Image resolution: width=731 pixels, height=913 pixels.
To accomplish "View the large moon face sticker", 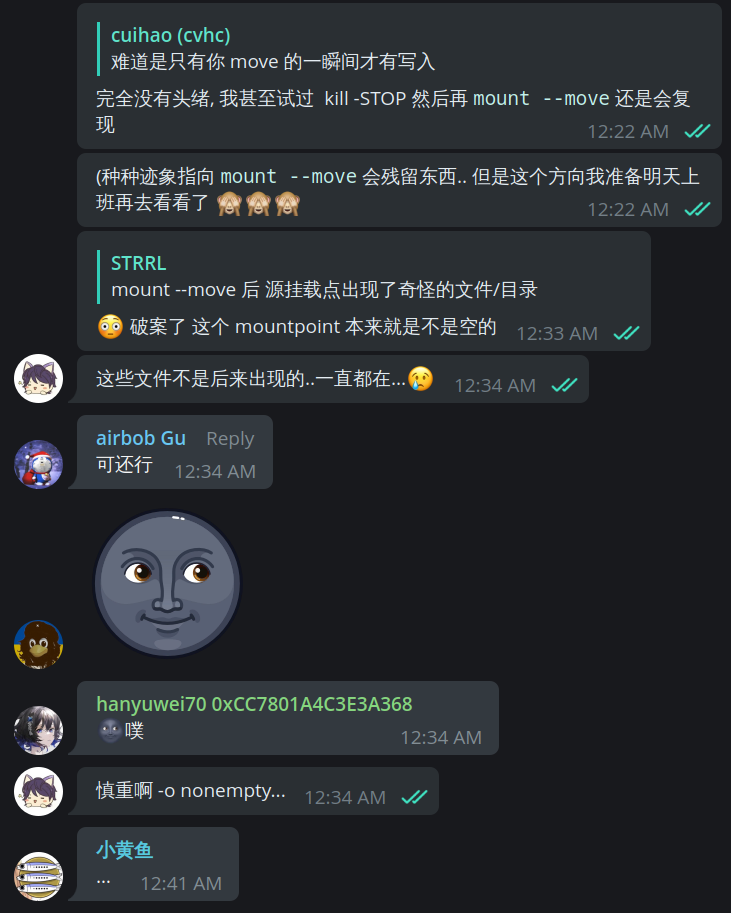I will 168,584.
